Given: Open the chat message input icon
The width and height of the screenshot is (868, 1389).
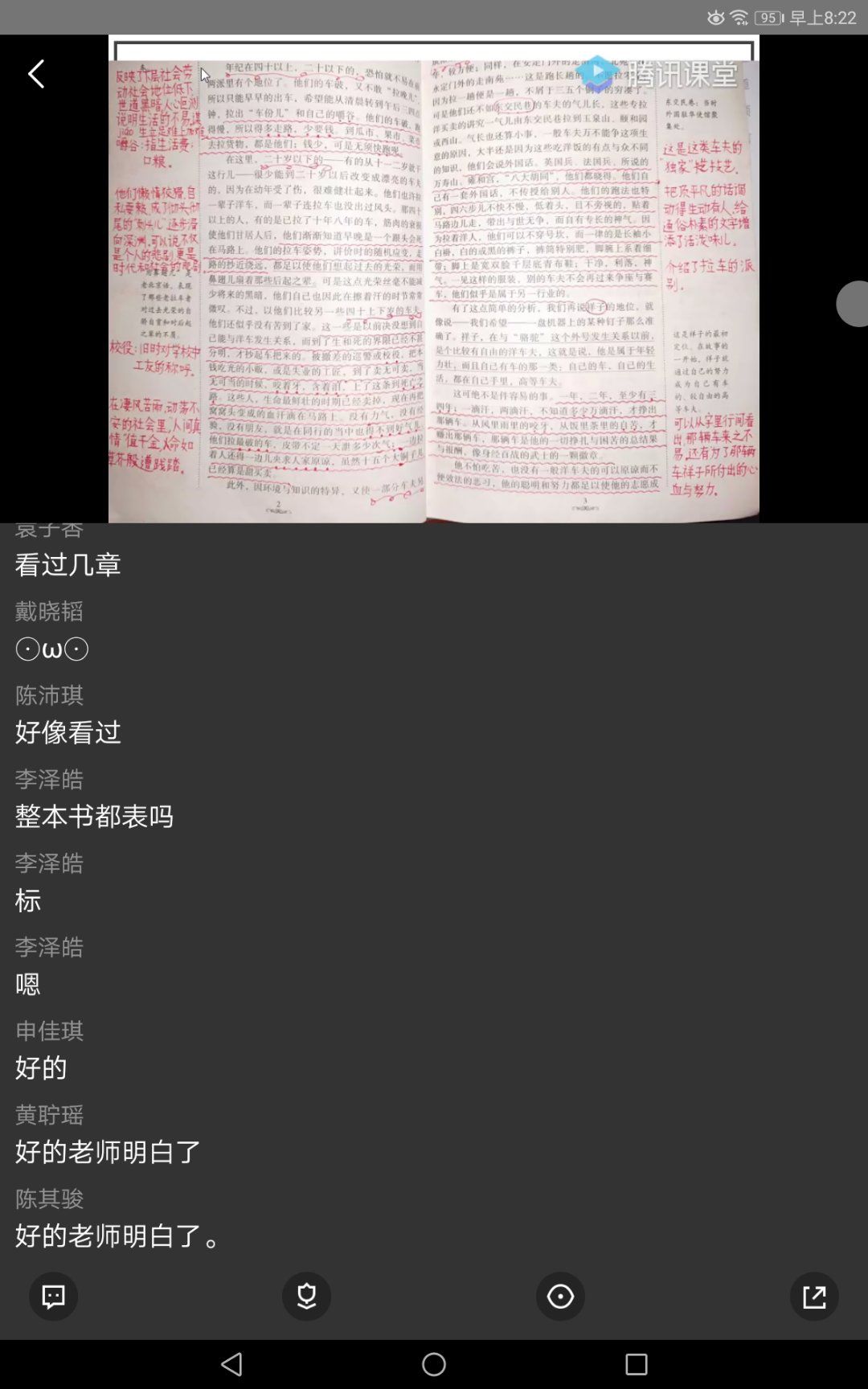Looking at the screenshot, I should pyautogui.click(x=53, y=1296).
